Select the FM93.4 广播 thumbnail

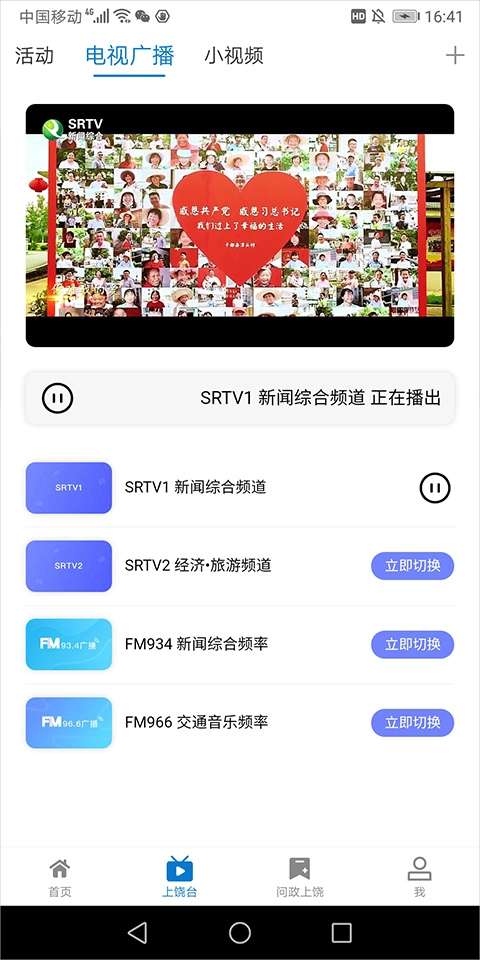click(69, 644)
